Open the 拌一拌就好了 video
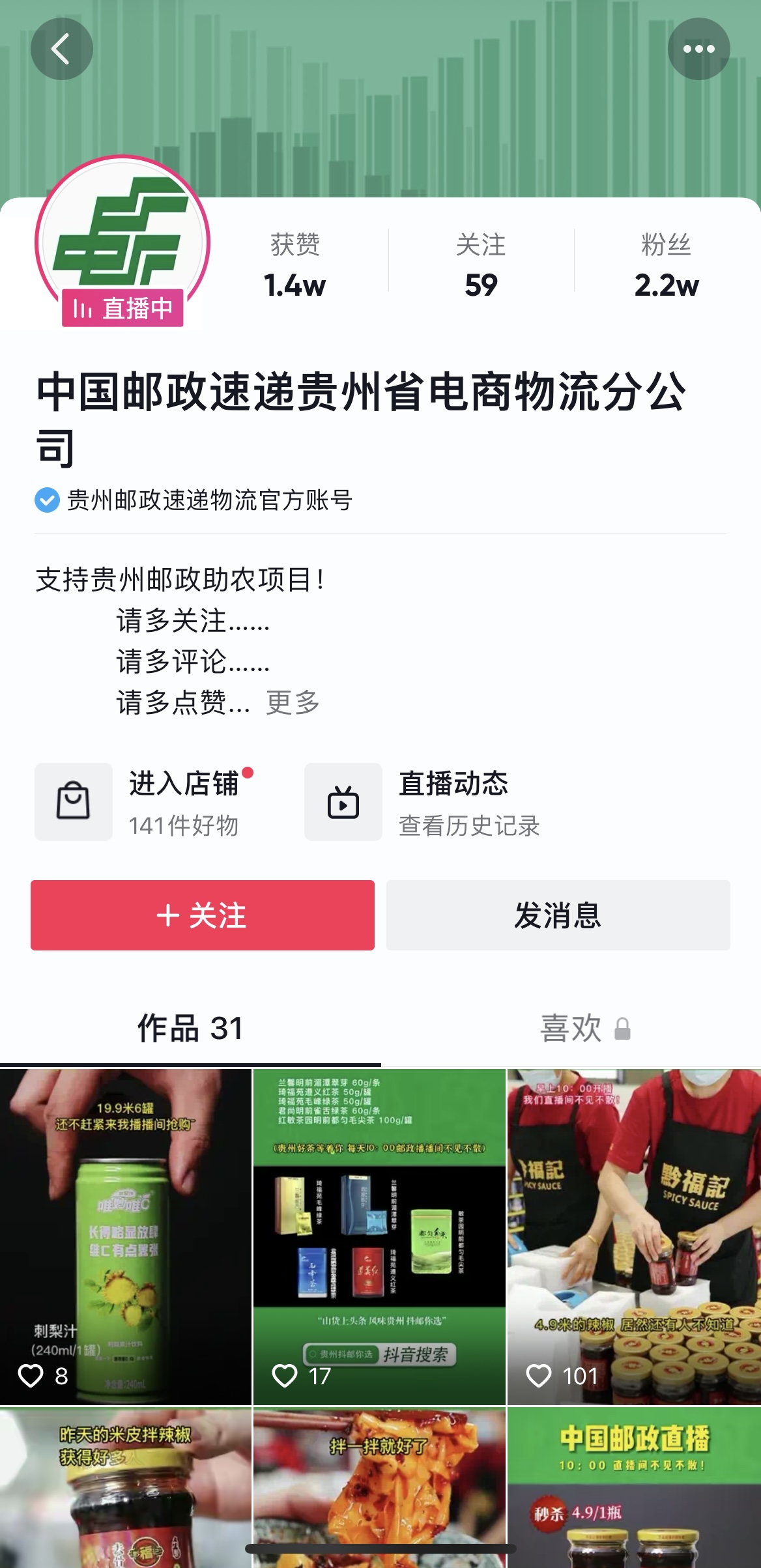Viewport: 761px width, 1568px height. coord(379,1485)
